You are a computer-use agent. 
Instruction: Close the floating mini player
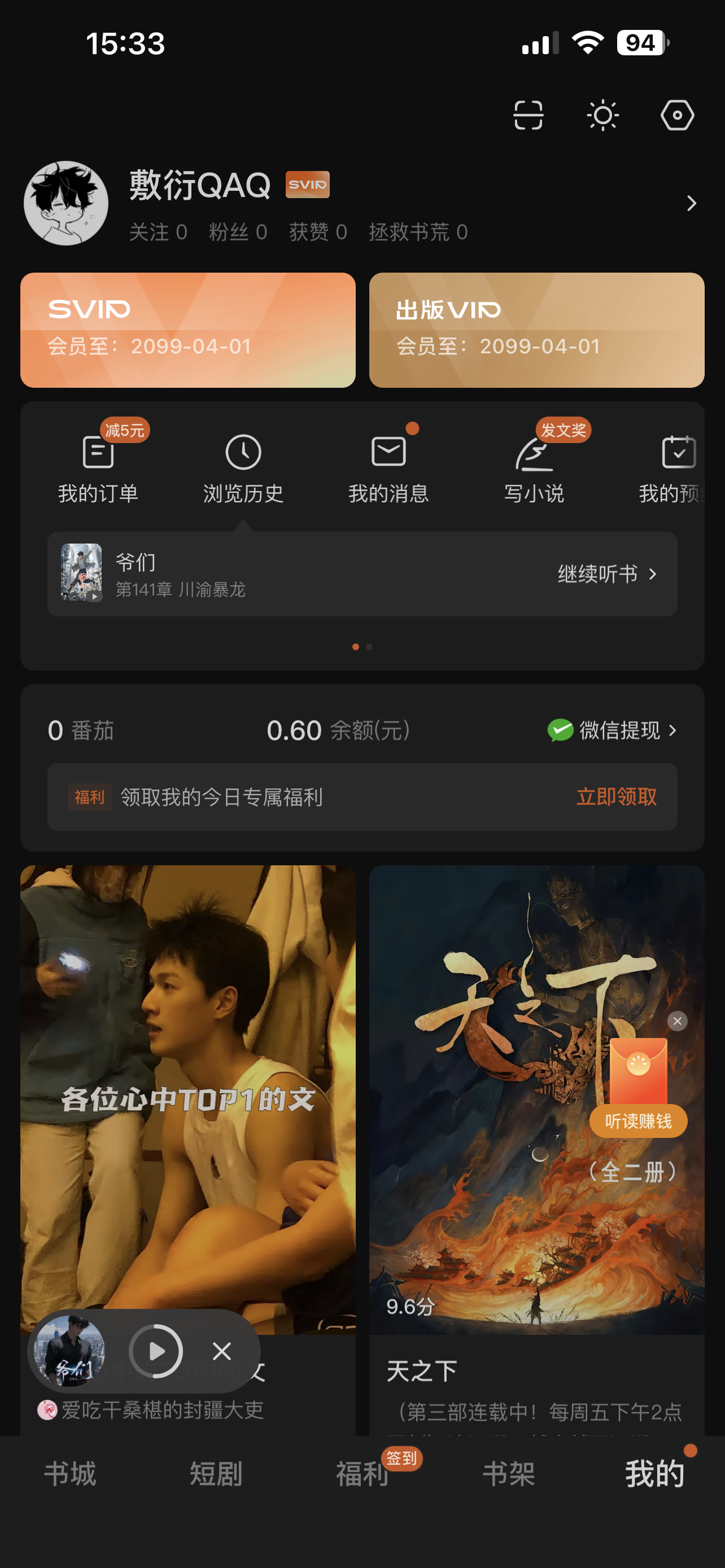(222, 1351)
